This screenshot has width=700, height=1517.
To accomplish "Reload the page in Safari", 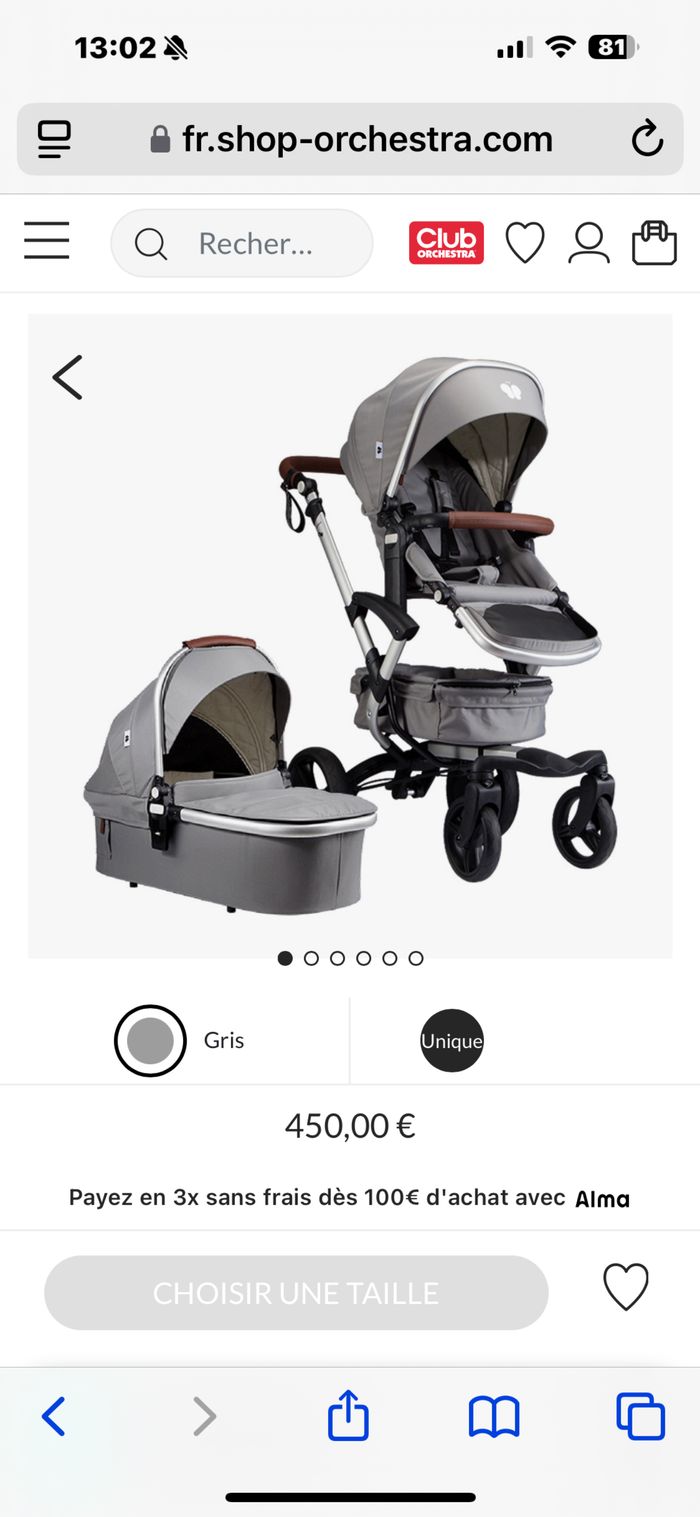I will (647, 139).
